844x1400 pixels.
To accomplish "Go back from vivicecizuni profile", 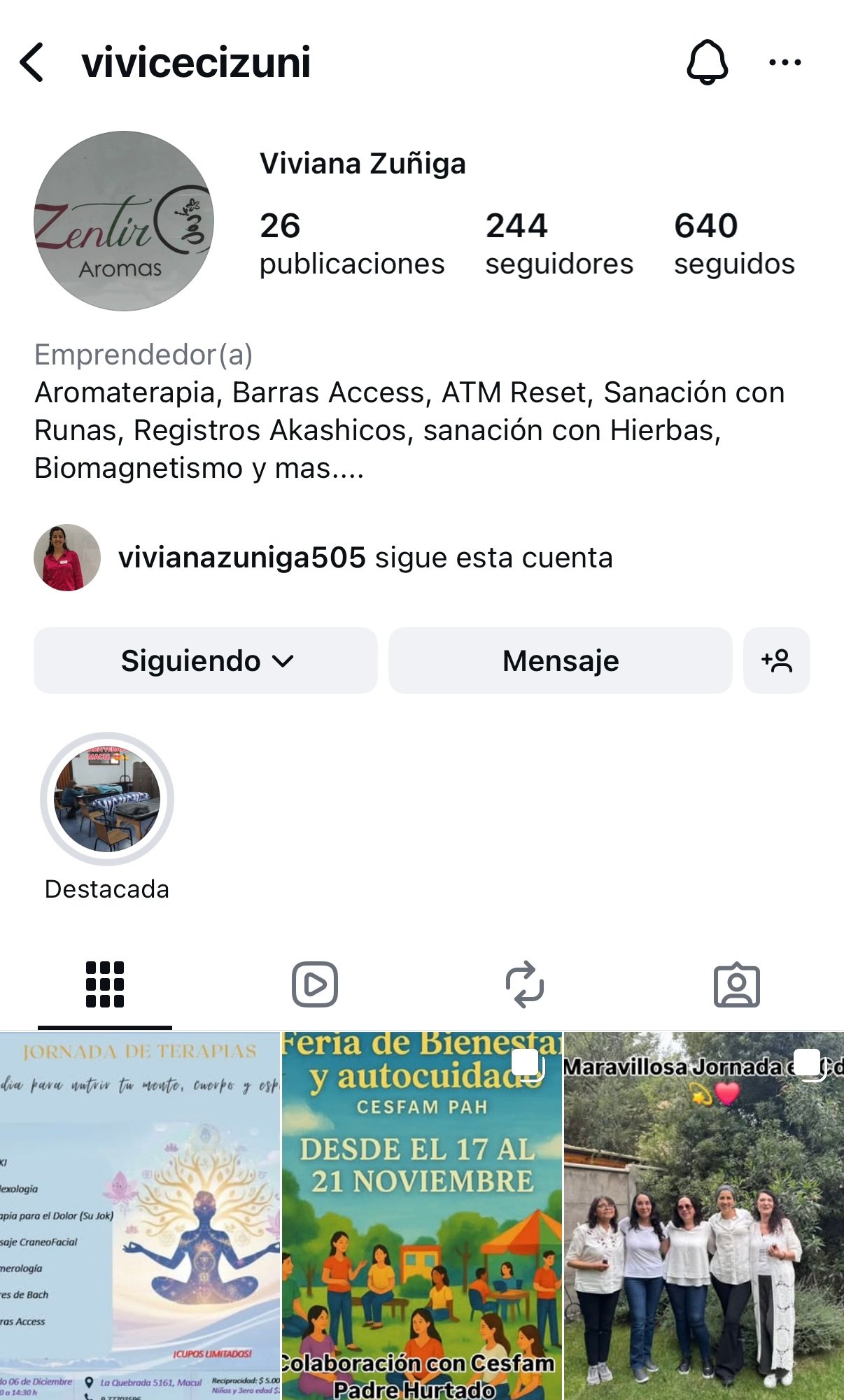I will point(32,62).
